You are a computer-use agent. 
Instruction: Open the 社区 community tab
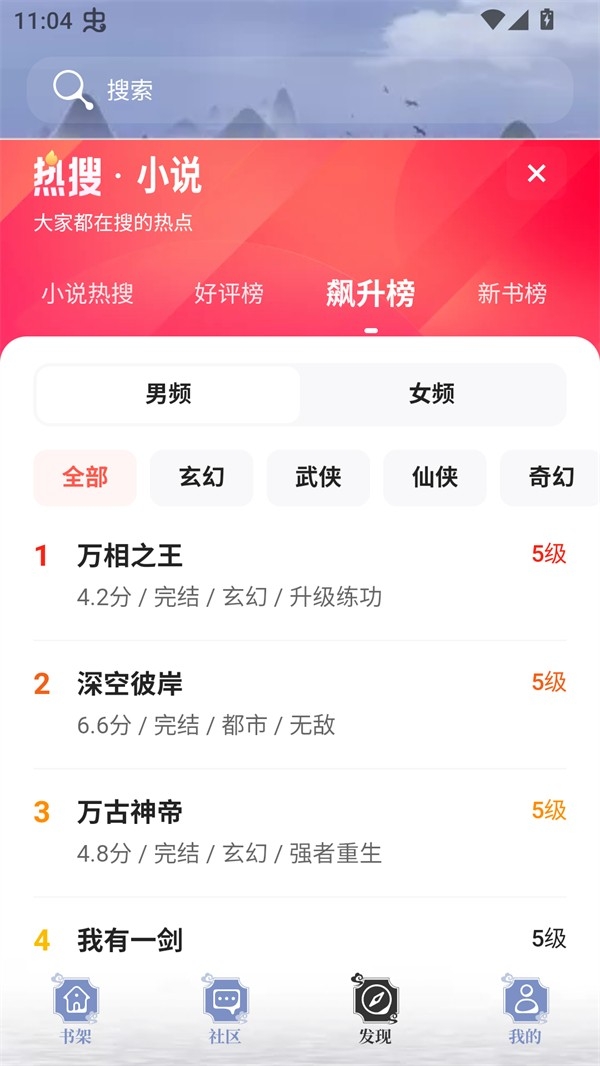click(225, 1008)
